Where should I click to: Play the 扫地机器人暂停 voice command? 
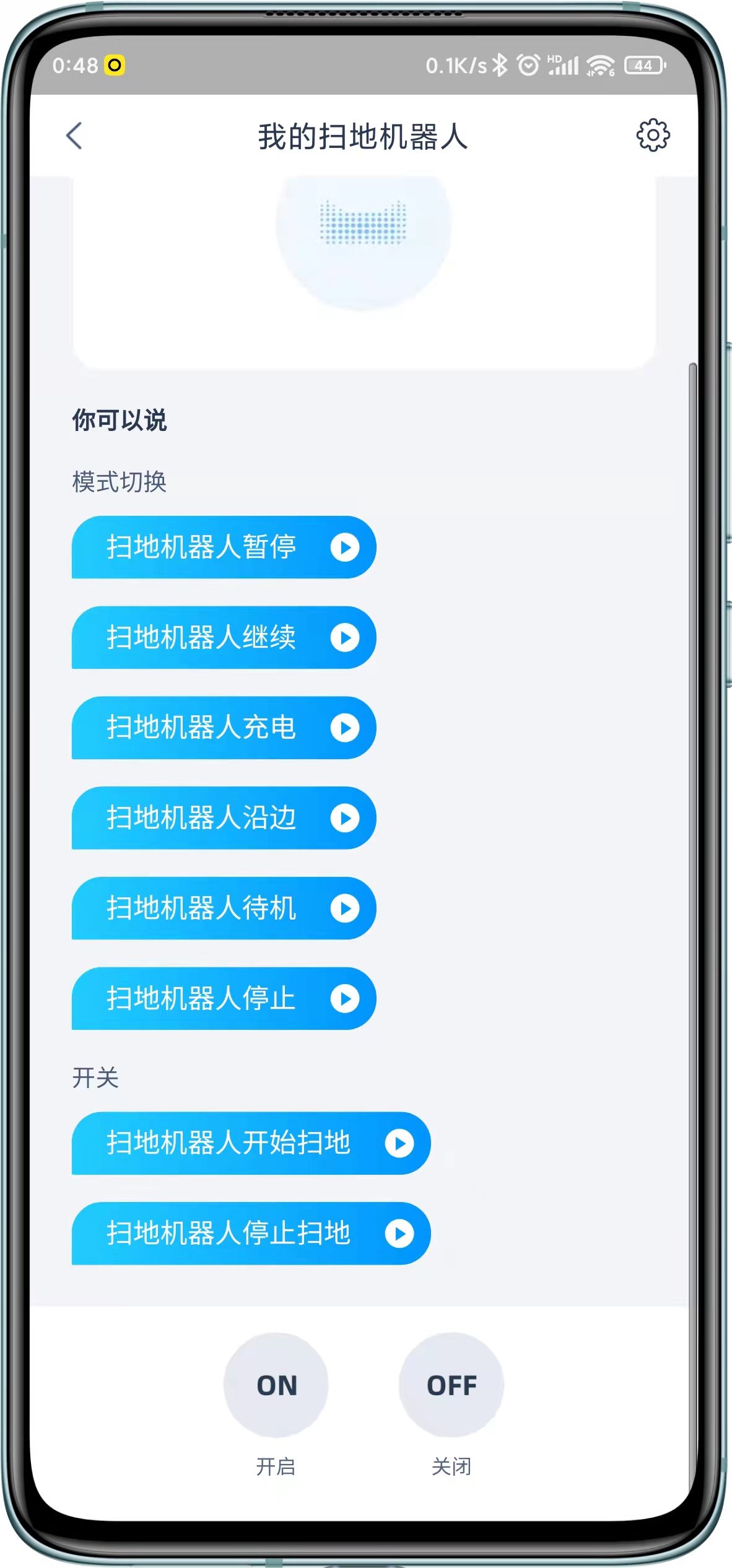[x=345, y=547]
